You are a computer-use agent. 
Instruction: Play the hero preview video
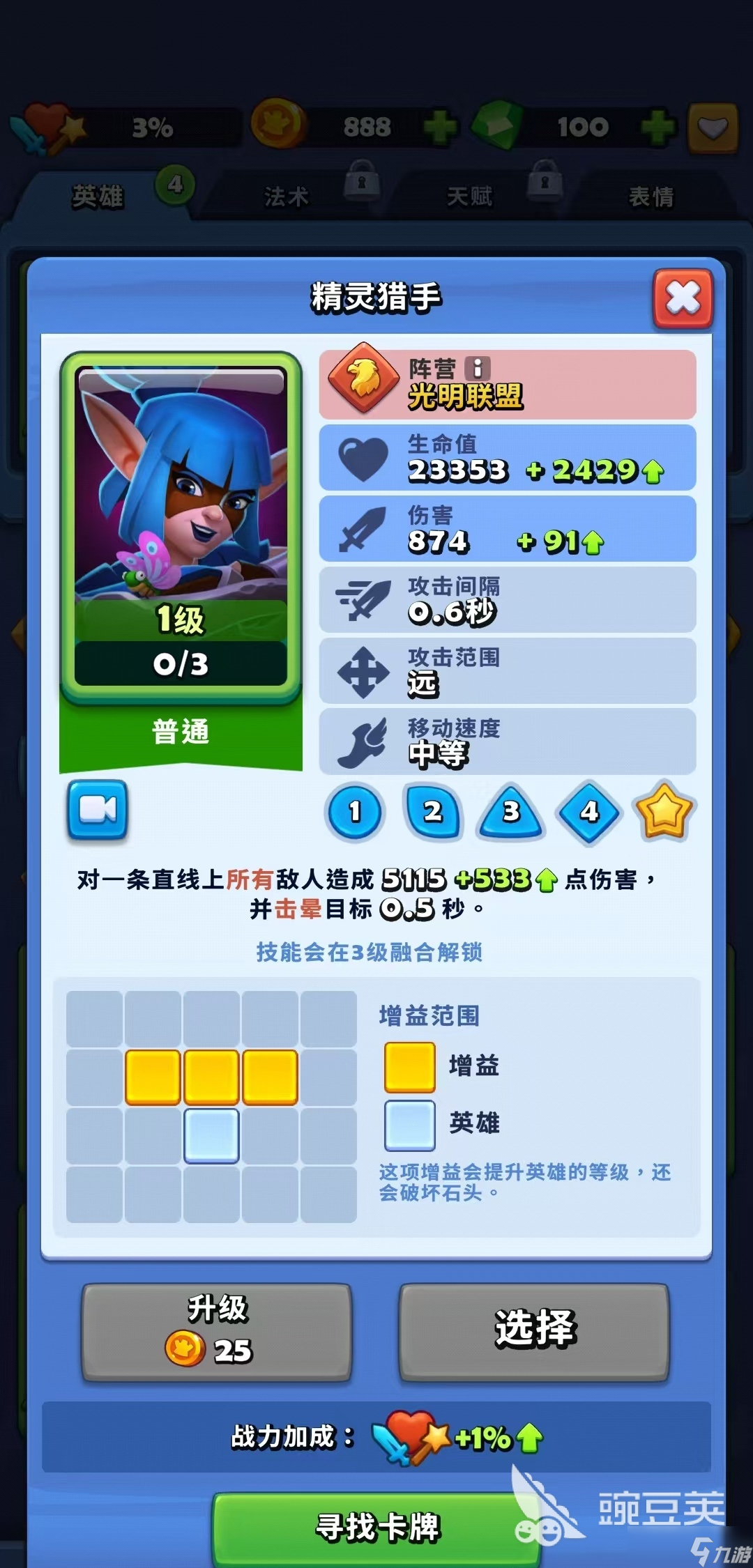click(98, 809)
